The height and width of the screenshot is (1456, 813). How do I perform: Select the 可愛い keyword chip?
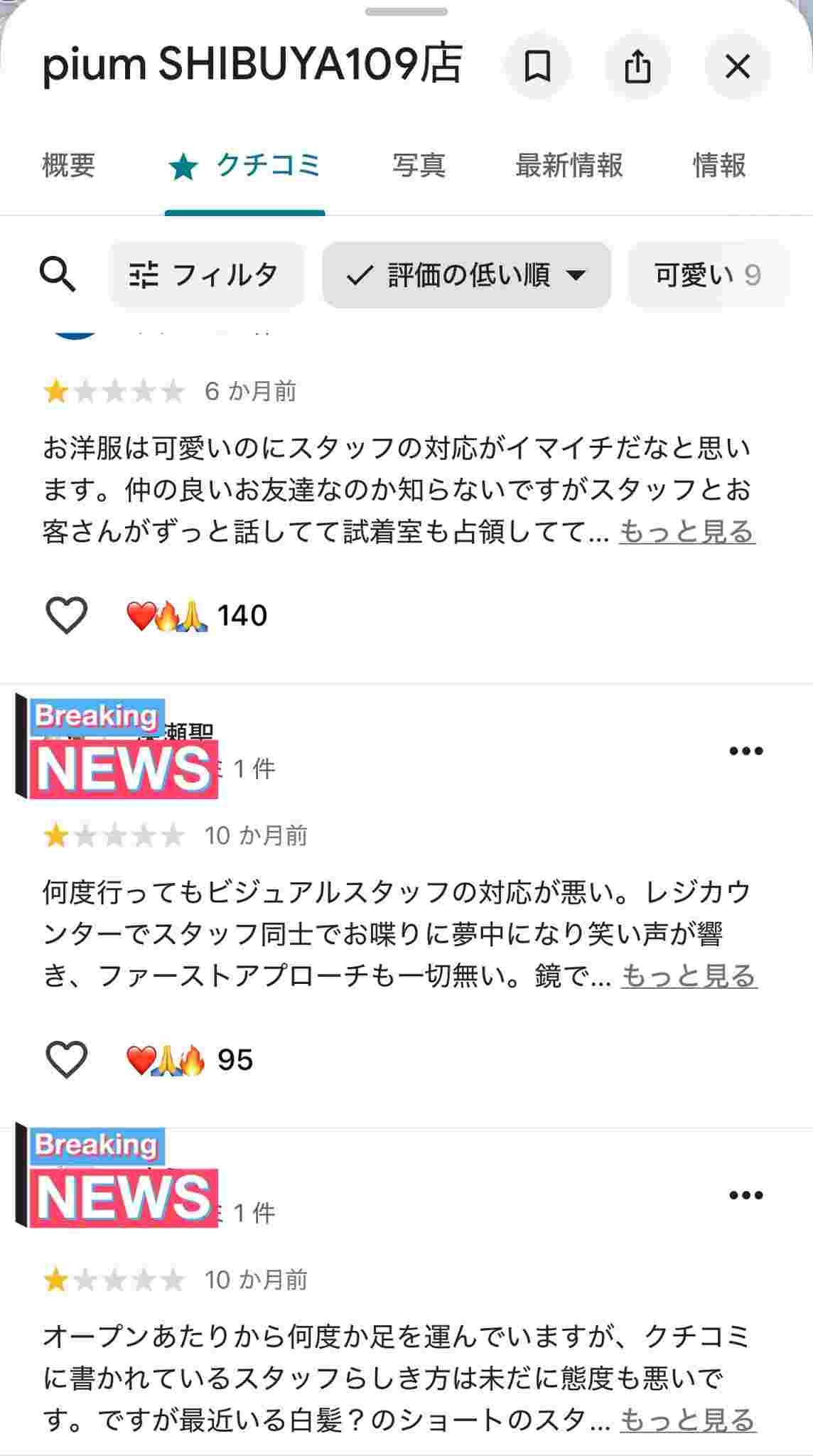(x=707, y=274)
